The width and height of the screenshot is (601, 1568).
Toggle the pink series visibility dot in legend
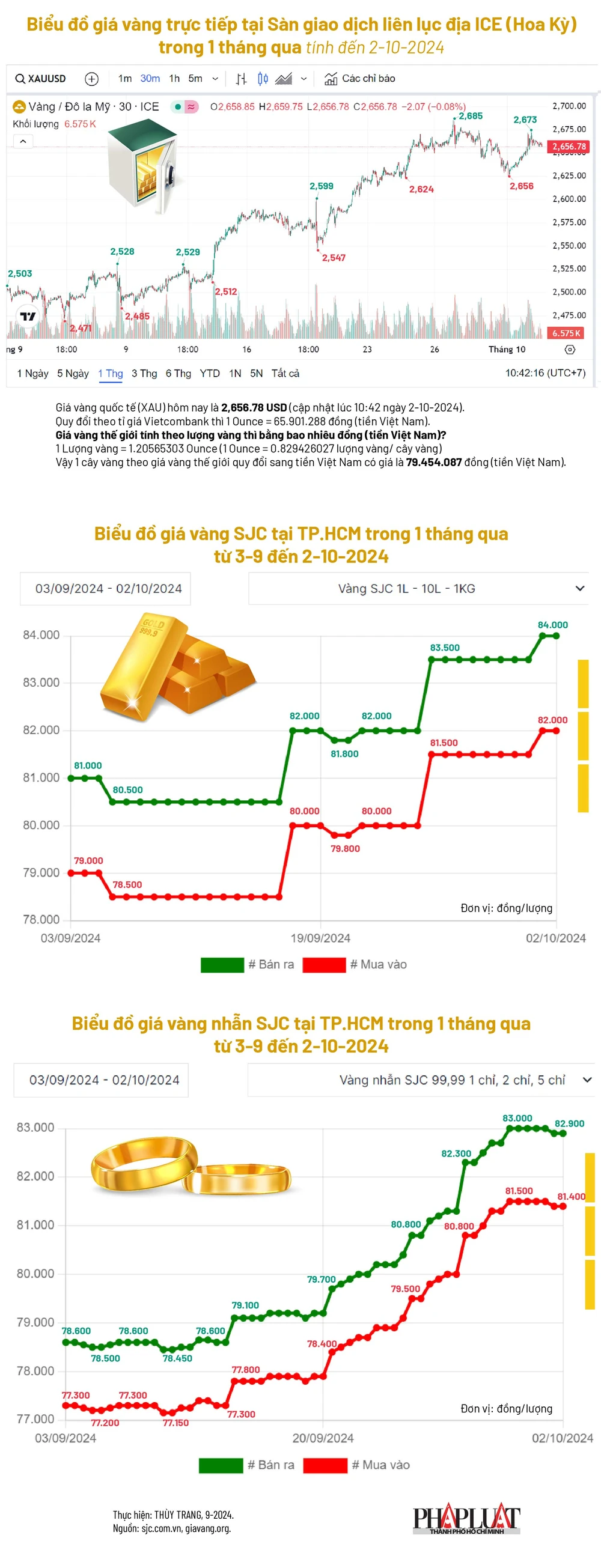point(191,105)
